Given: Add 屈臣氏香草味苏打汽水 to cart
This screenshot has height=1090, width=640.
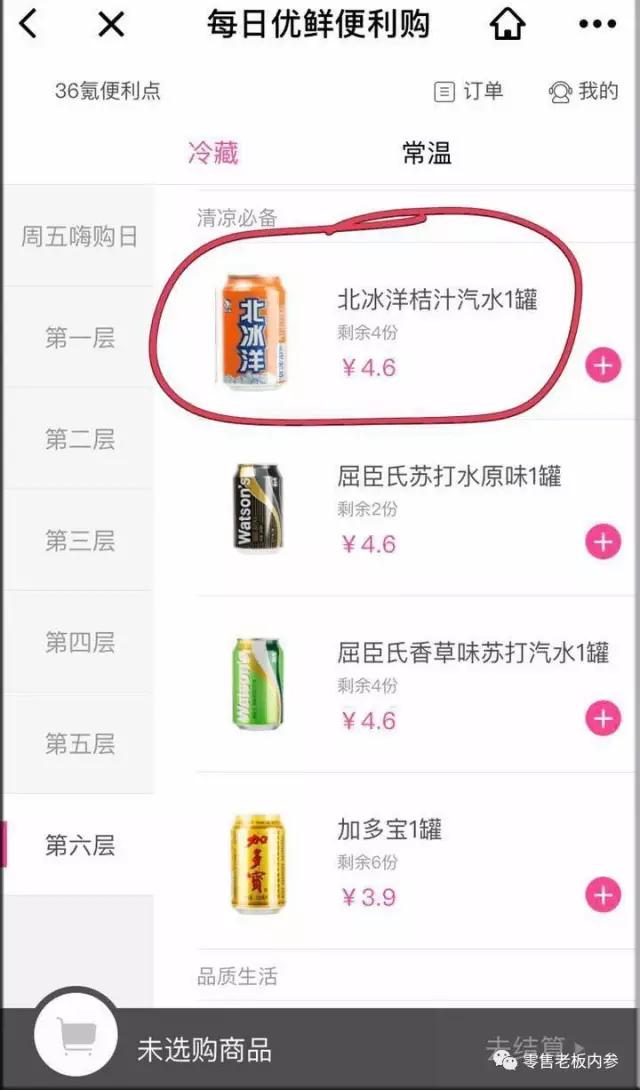Looking at the screenshot, I should [602, 718].
